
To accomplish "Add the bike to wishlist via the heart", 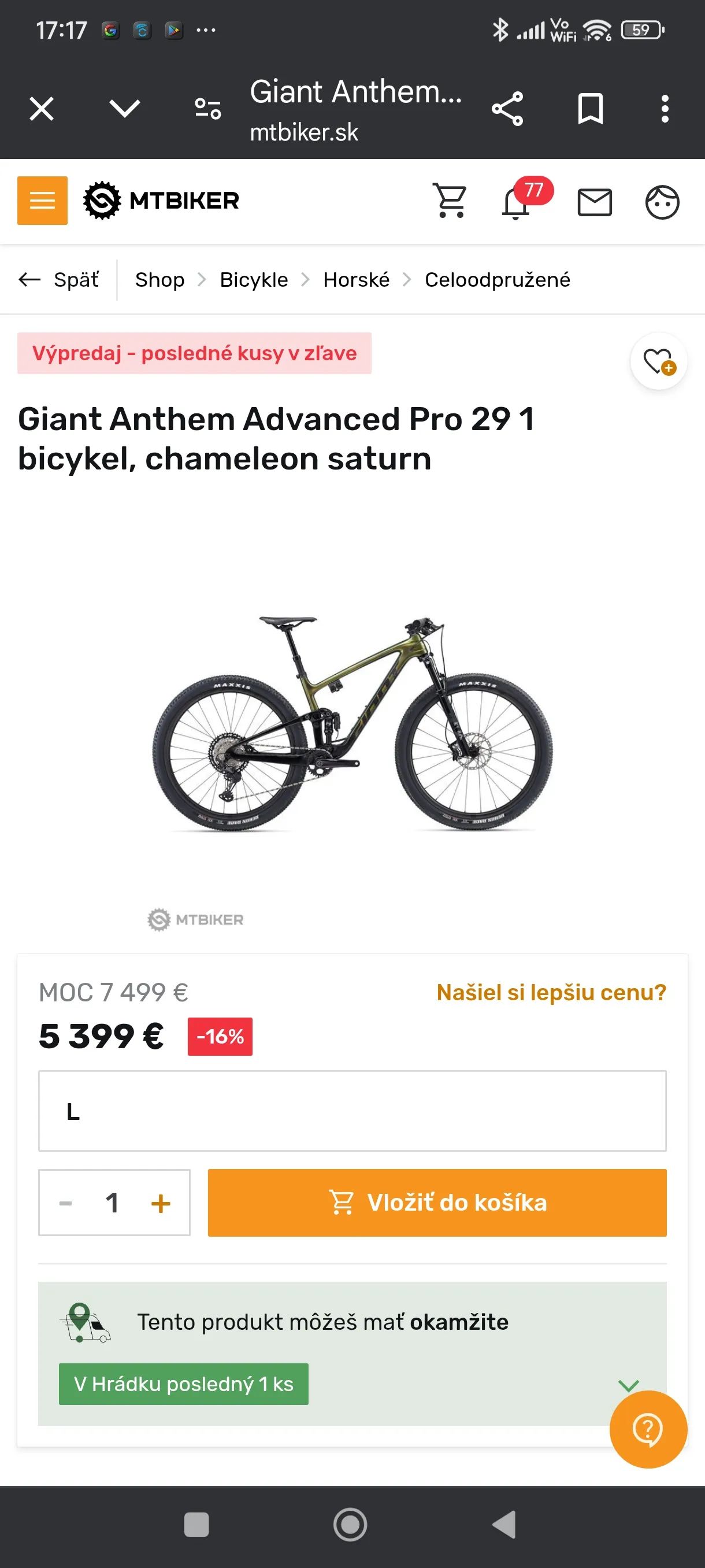I will (x=658, y=361).
